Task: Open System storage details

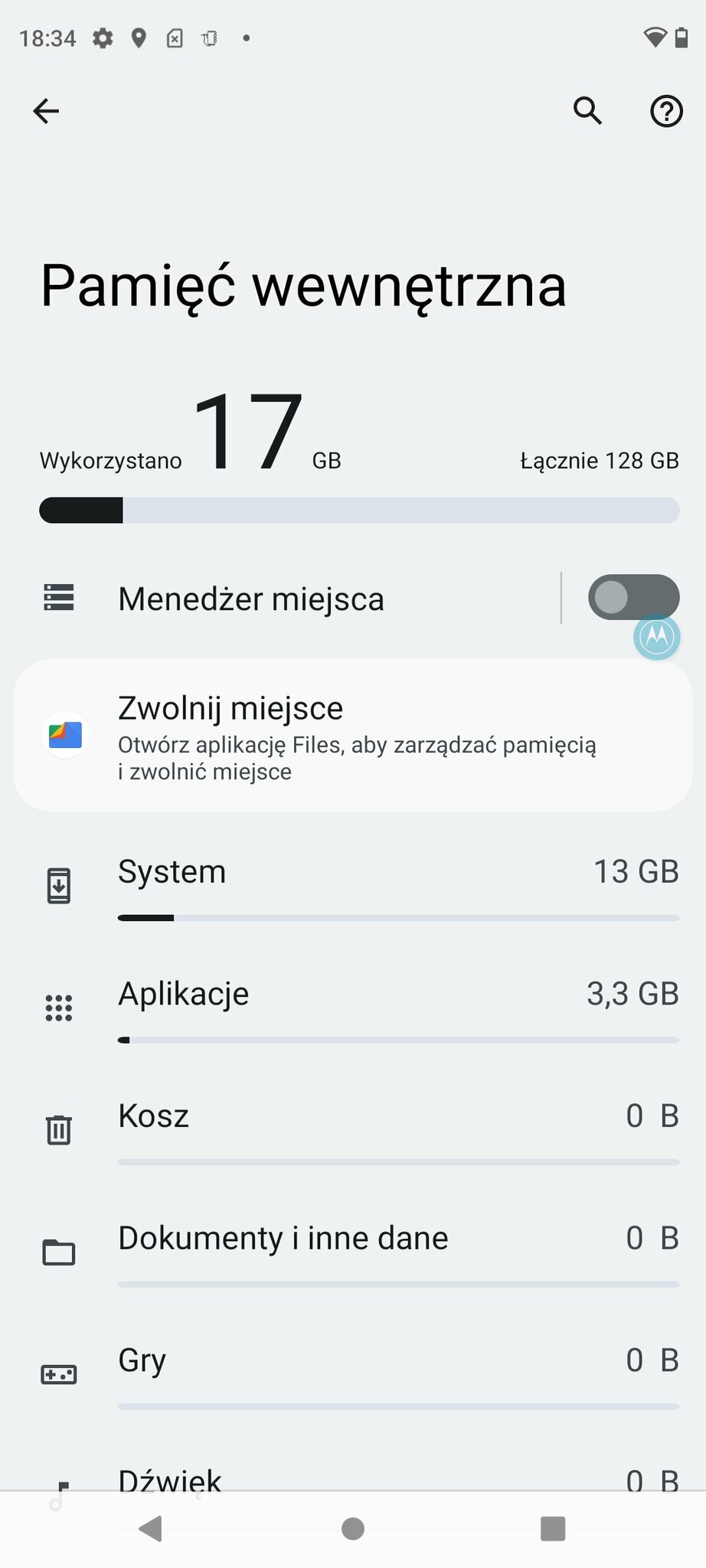Action: (x=353, y=887)
